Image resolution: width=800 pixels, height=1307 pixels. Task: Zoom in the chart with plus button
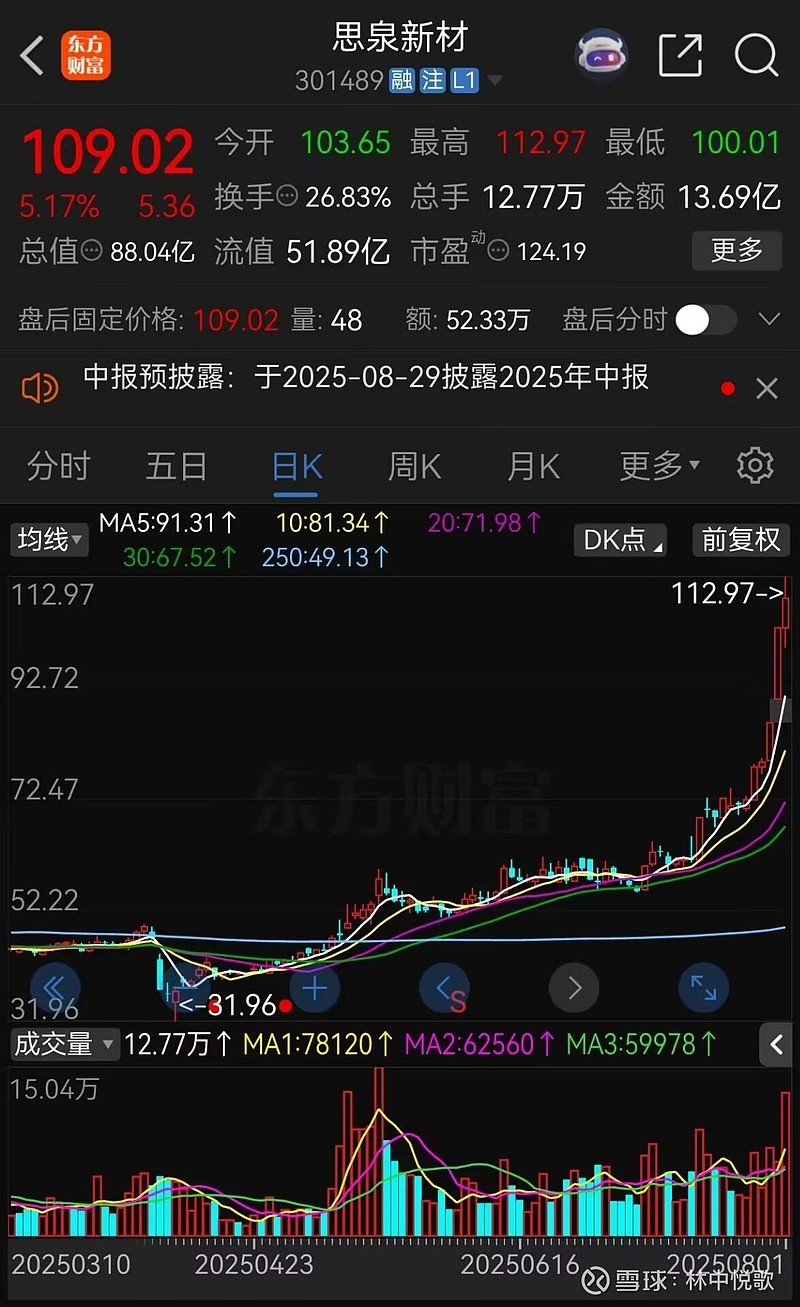pyautogui.click(x=315, y=989)
